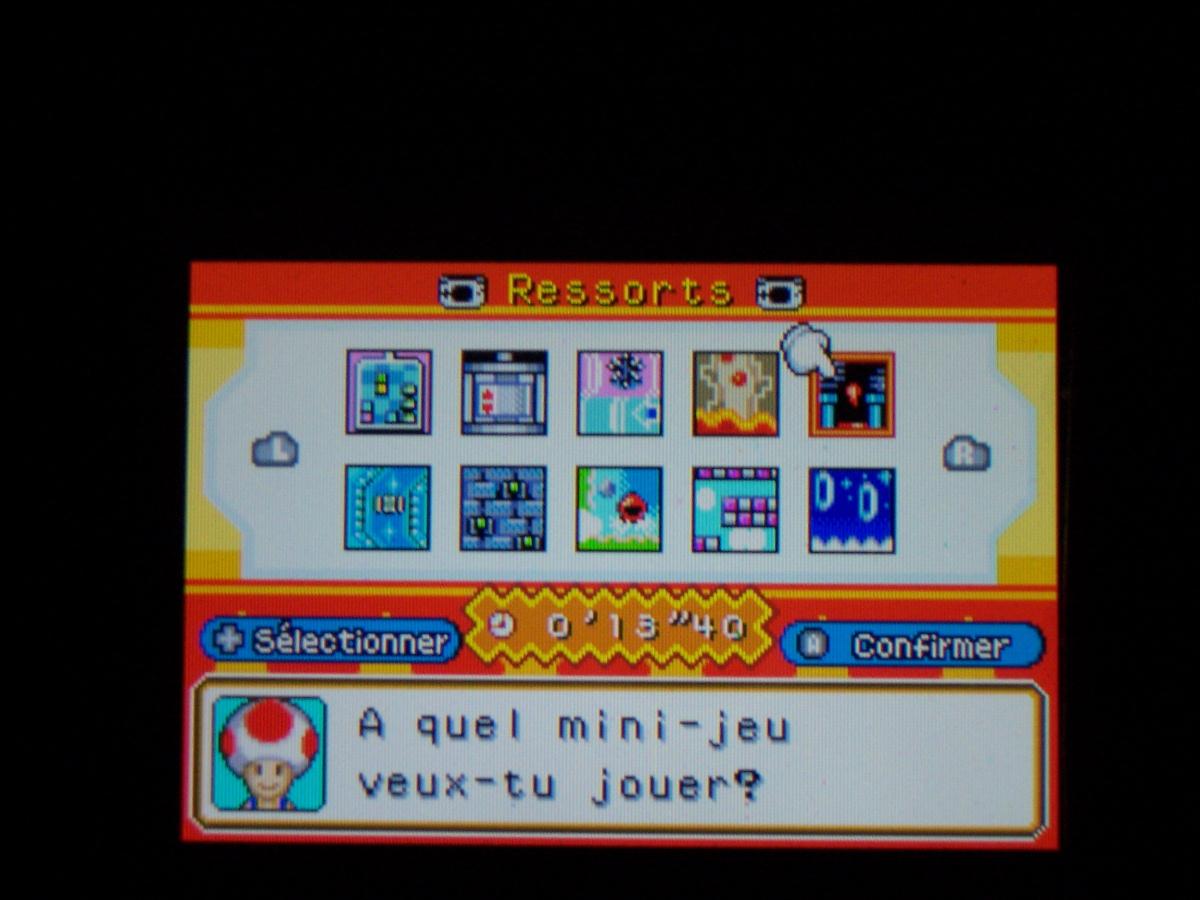The width and height of the screenshot is (1200, 900).
Task: Select the dark blue icy rings mini-game
Action: [x=852, y=510]
